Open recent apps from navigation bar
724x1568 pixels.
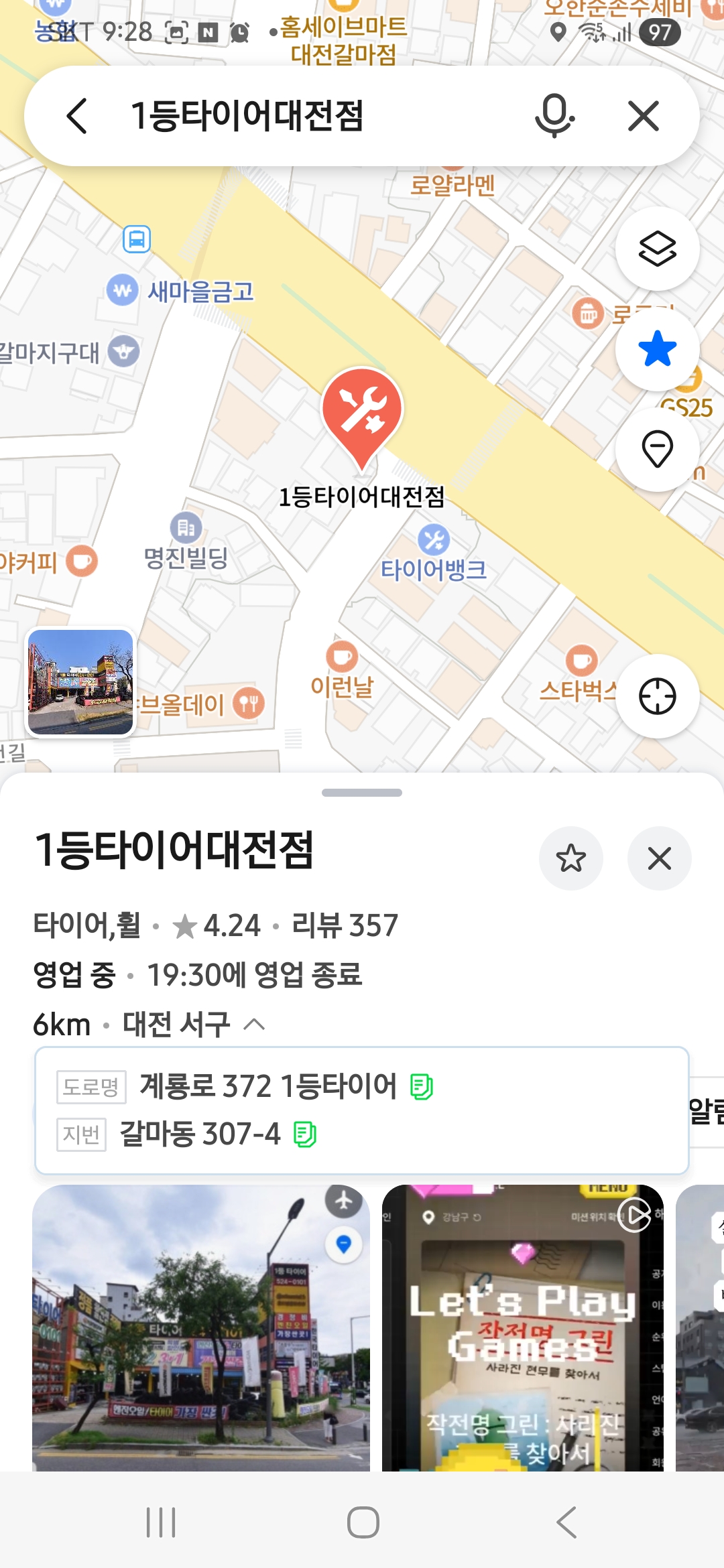click(x=161, y=1522)
